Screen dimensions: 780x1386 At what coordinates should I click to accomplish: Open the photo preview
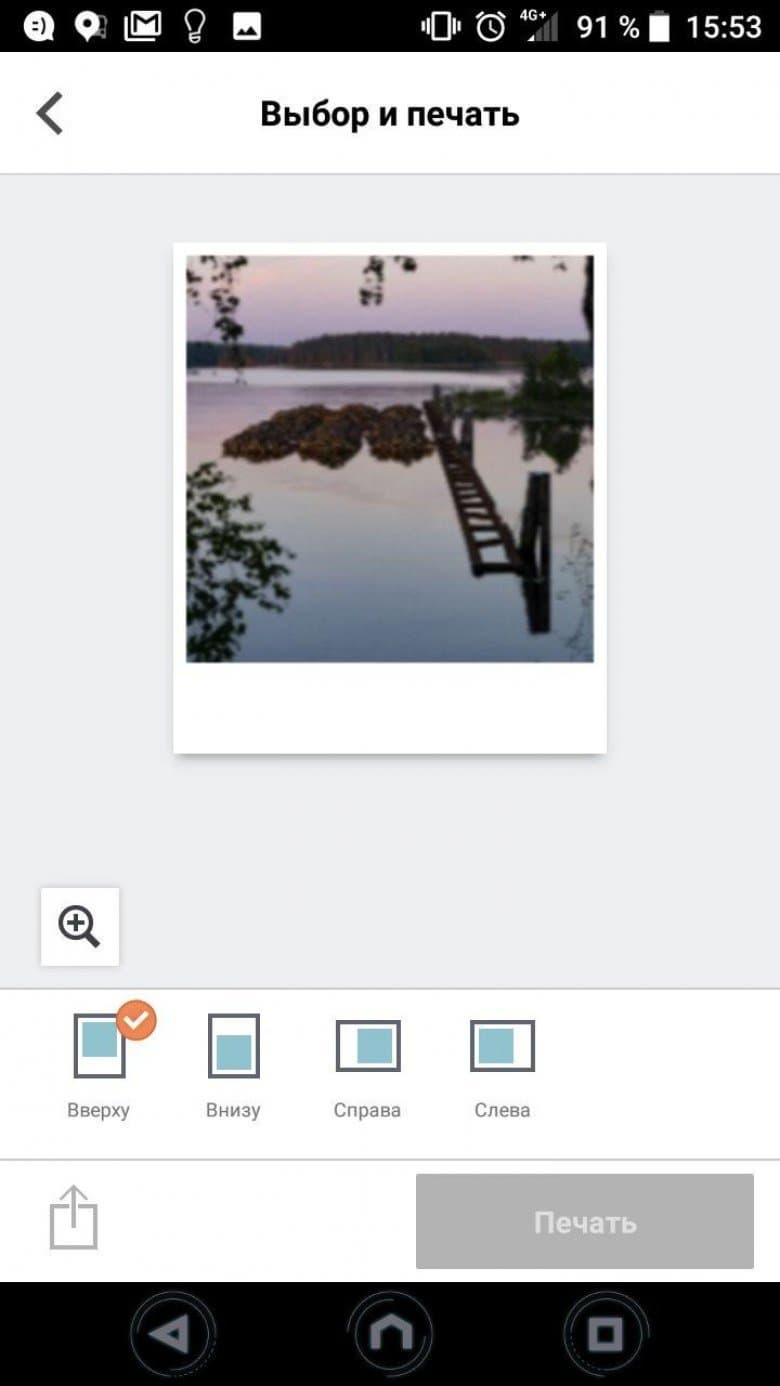click(390, 459)
